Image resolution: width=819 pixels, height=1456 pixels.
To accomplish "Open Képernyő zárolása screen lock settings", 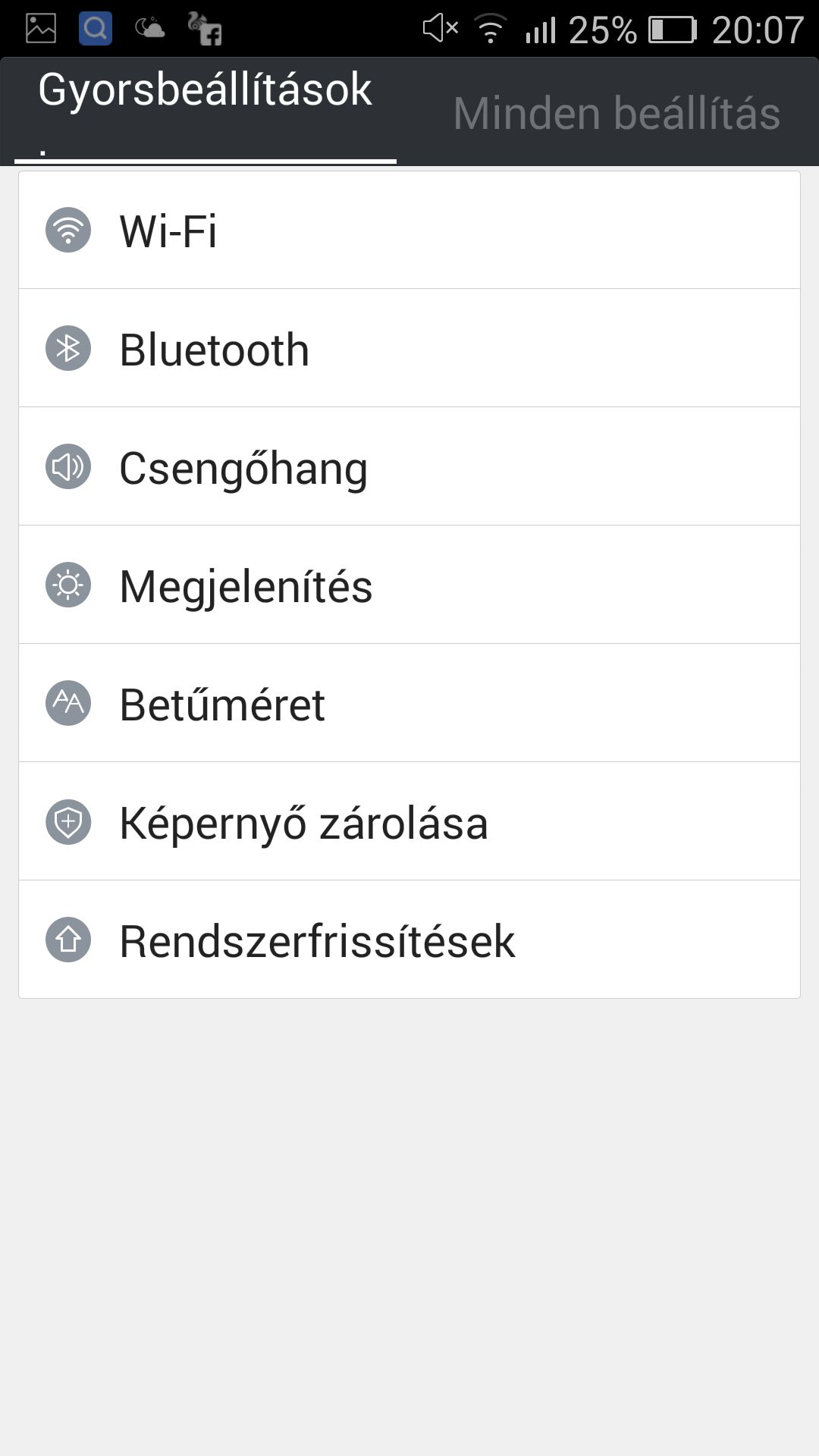I will 409,821.
